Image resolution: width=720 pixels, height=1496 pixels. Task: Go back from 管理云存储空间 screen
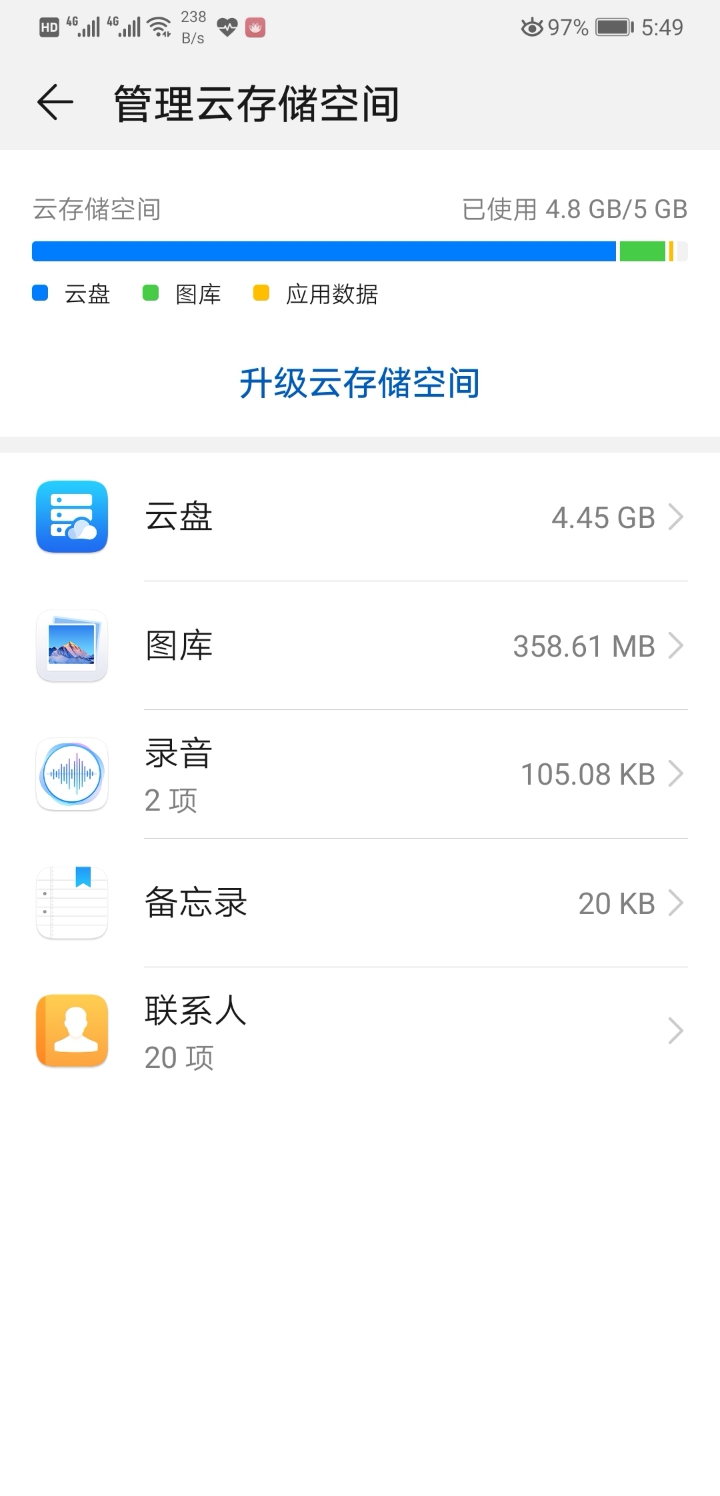[55, 103]
